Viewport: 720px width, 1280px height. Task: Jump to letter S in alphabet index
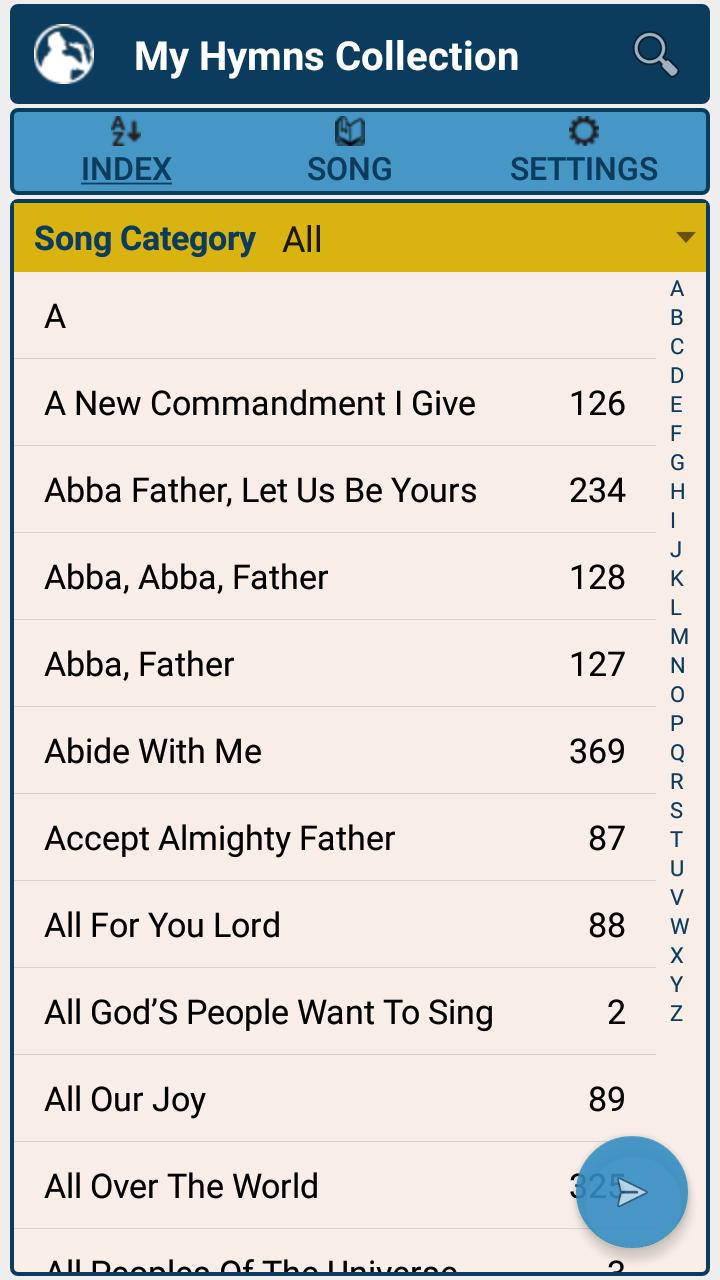677,810
